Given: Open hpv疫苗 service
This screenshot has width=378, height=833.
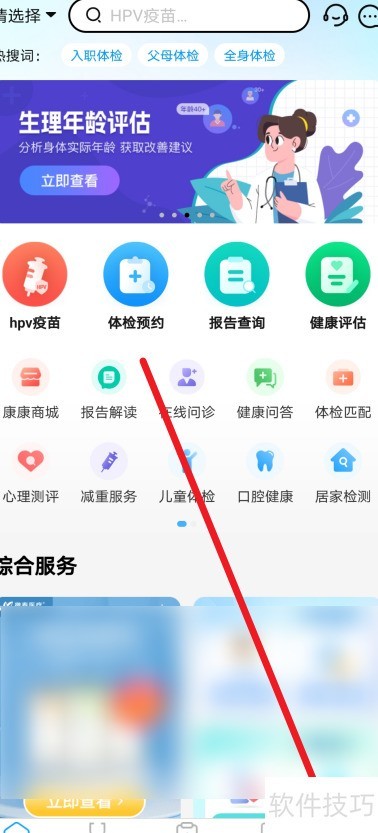Looking at the screenshot, I should click(35, 286).
